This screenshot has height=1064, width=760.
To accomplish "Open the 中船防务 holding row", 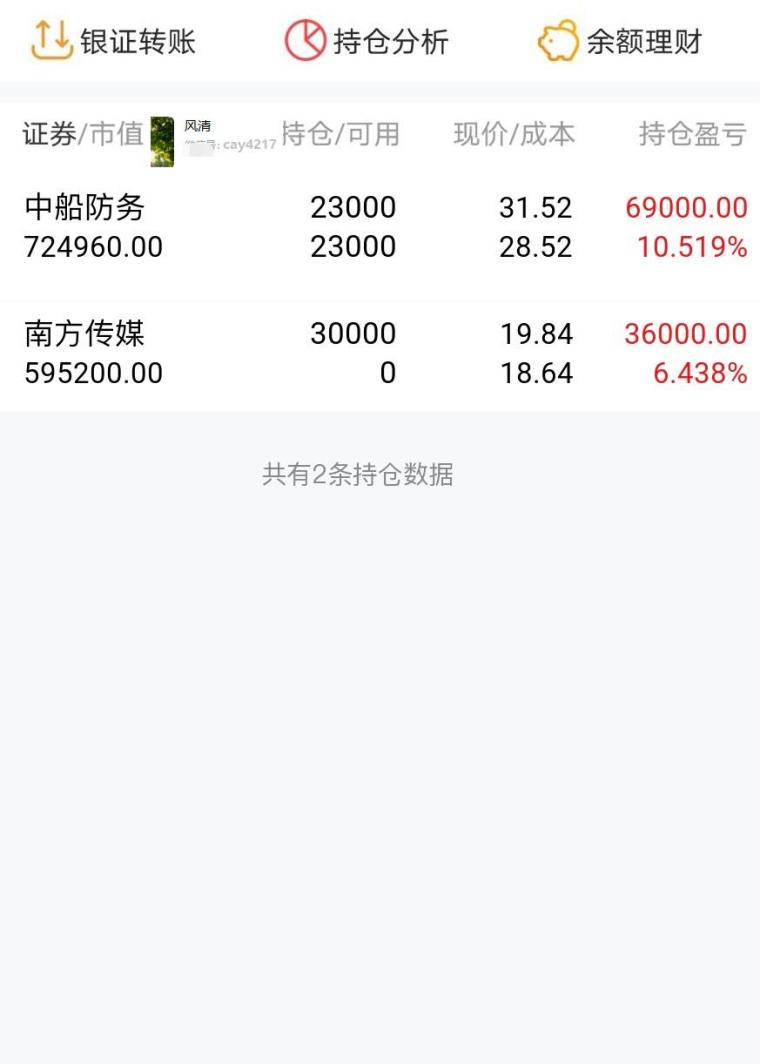I will tap(380, 227).
